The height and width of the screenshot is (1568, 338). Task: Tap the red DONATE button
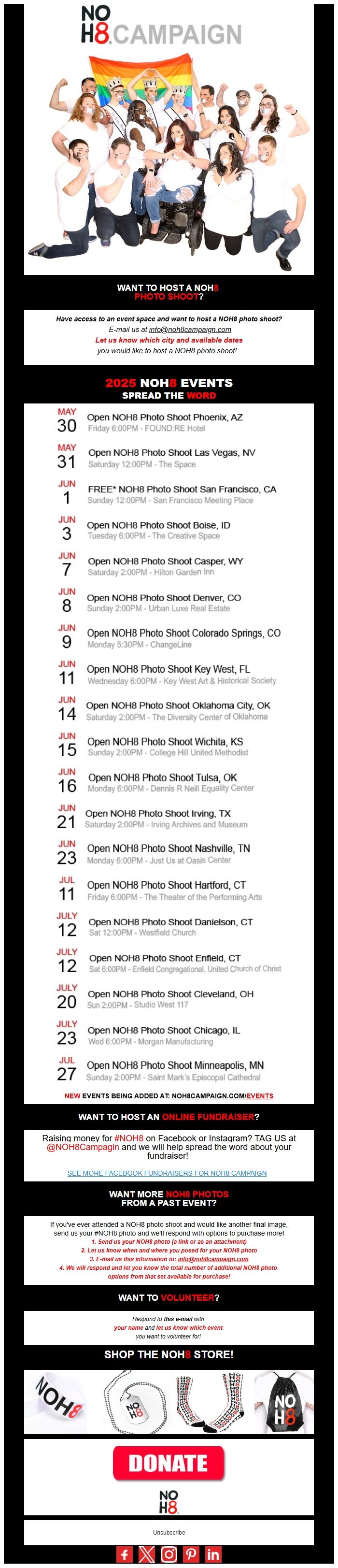(169, 1463)
